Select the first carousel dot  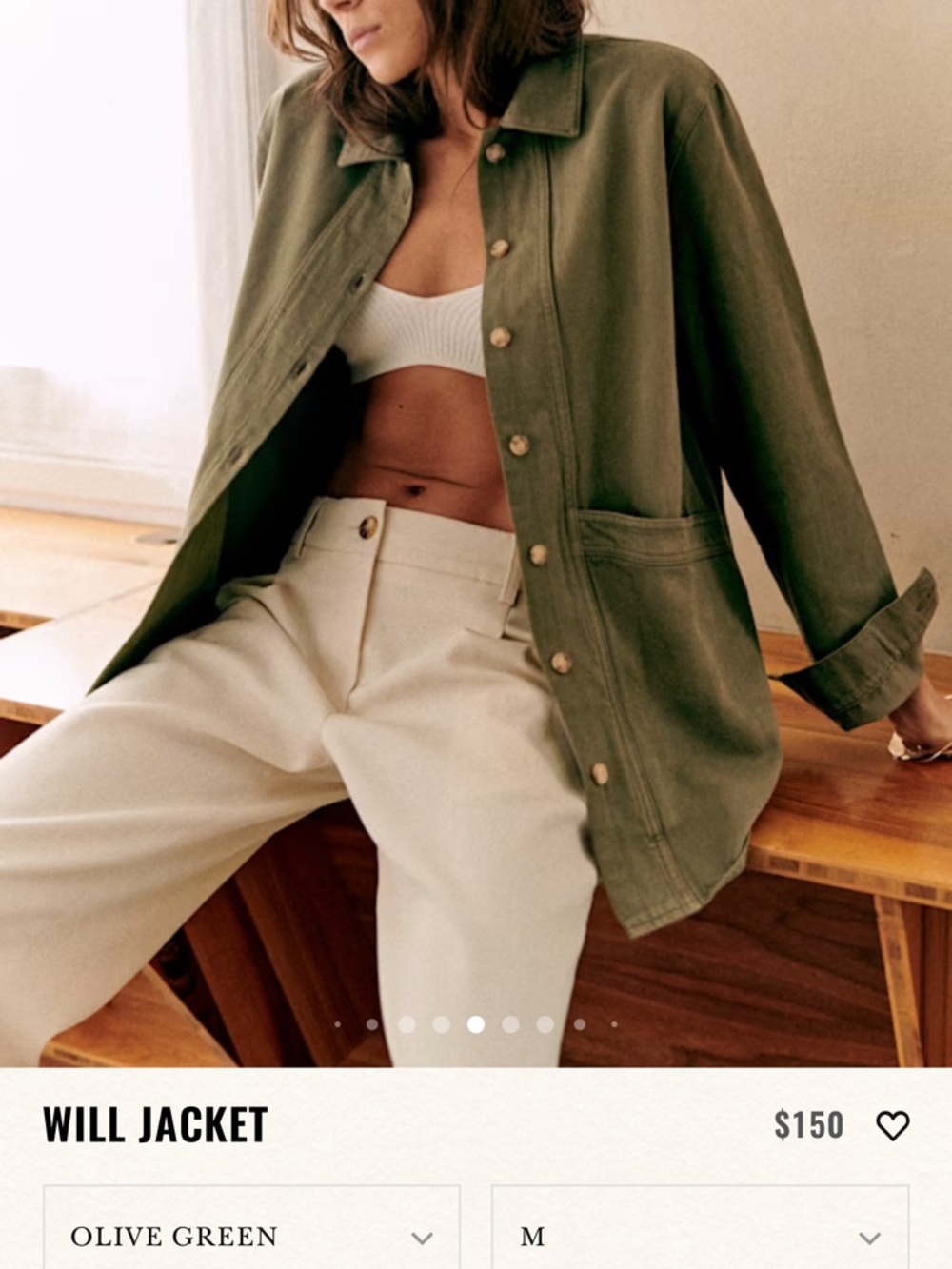click(x=338, y=1023)
